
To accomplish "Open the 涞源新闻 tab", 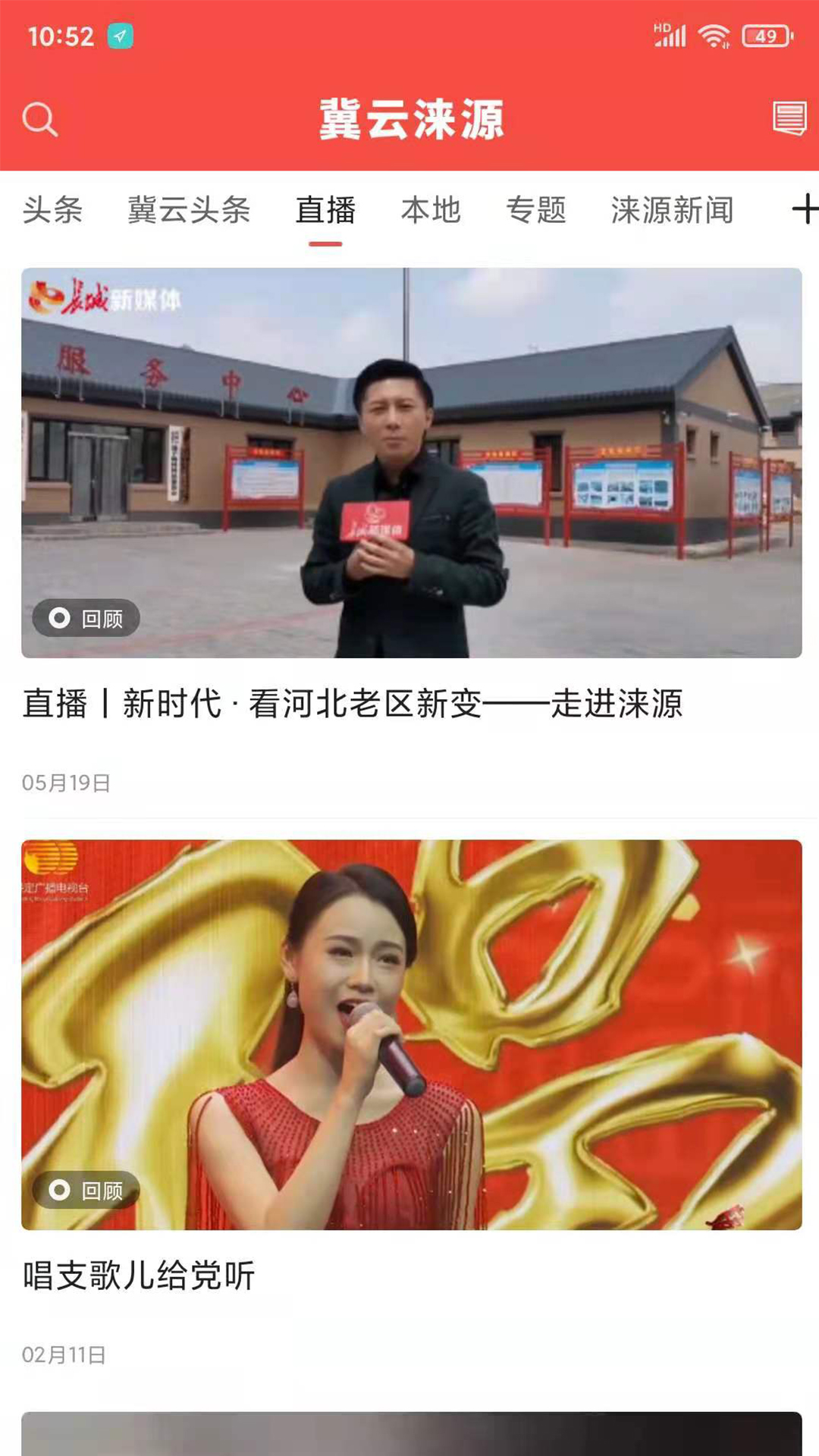I will pyautogui.click(x=673, y=211).
